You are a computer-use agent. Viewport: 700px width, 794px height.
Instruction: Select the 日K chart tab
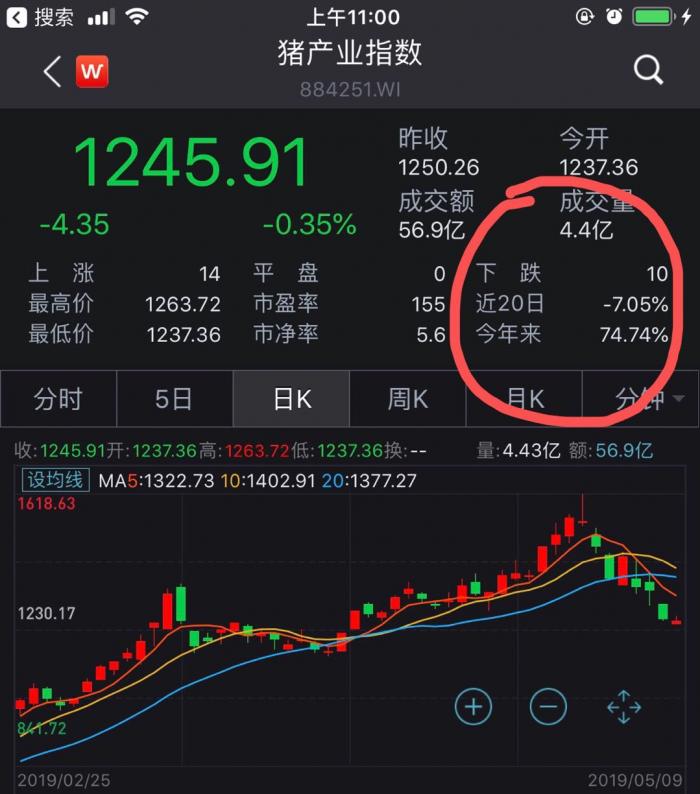[x=291, y=399]
